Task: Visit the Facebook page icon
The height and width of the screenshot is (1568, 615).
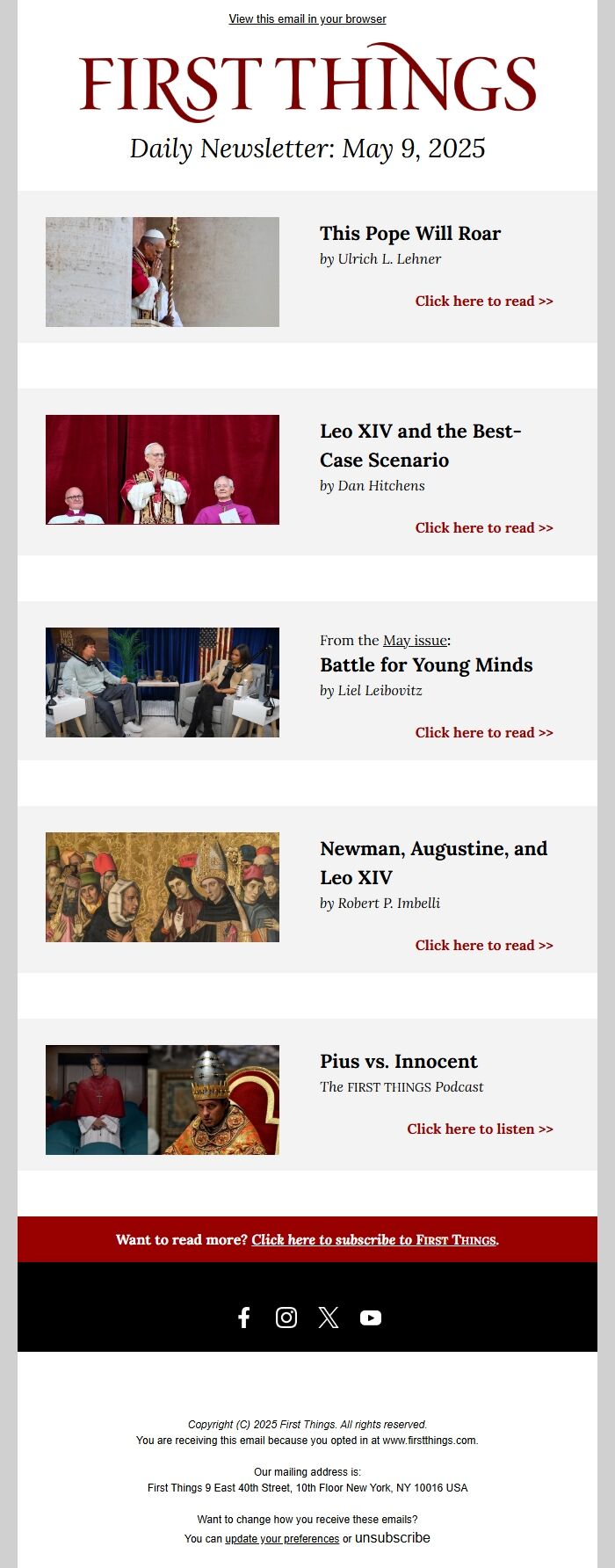Action: 244,1317
